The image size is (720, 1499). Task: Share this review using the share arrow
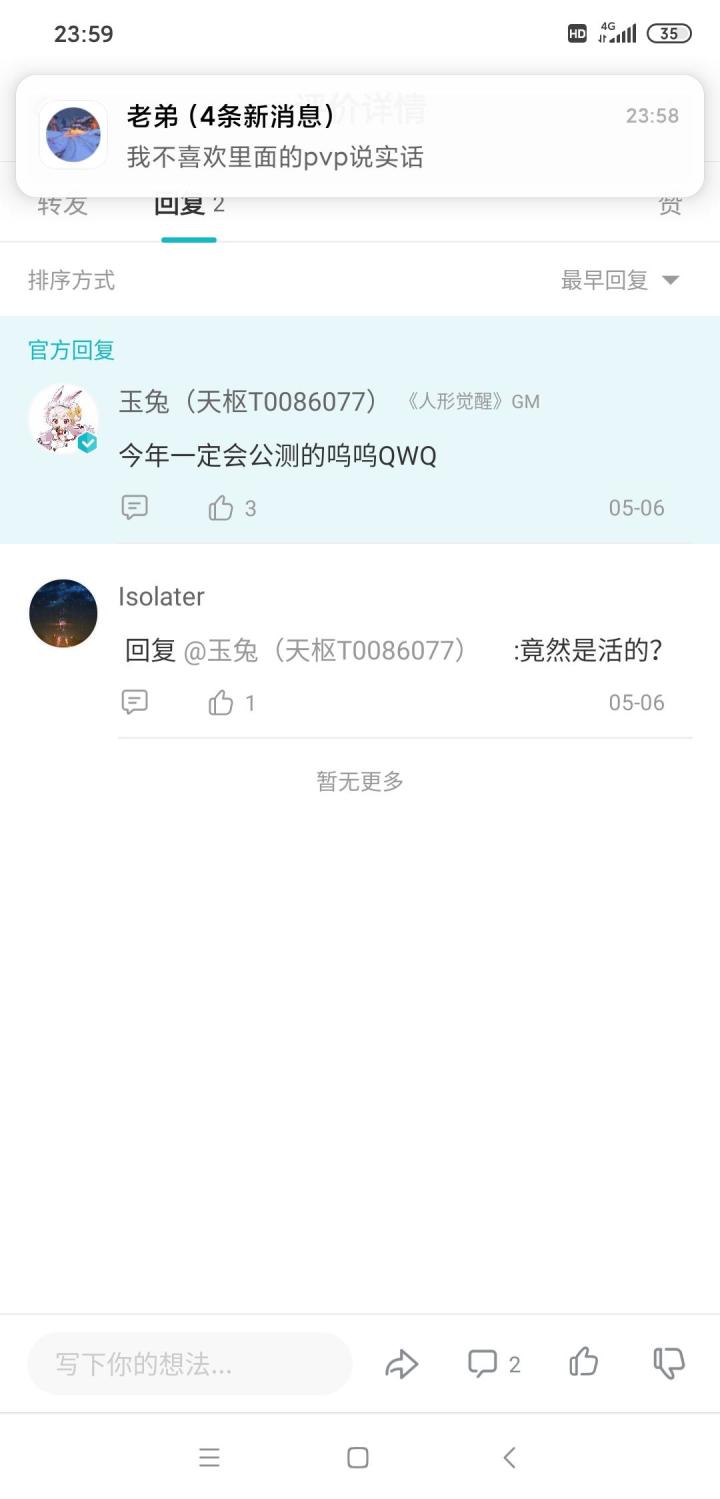click(x=402, y=1363)
